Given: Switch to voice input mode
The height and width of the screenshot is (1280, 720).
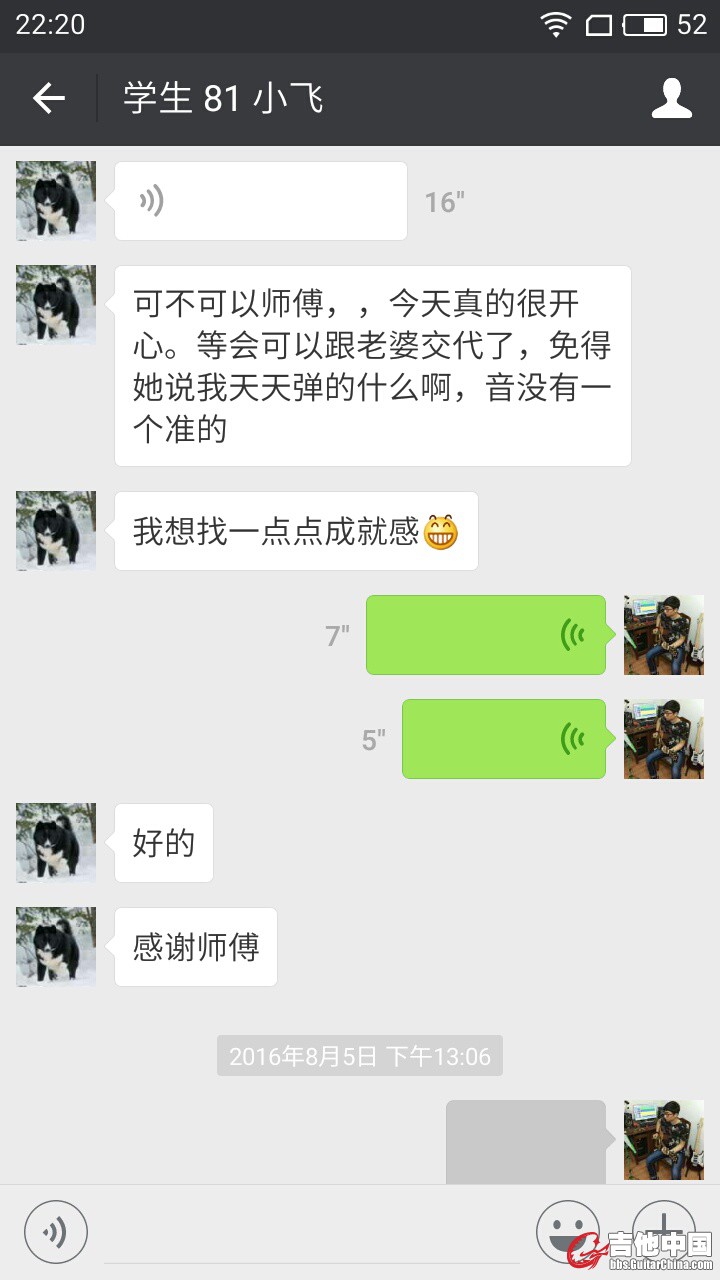Looking at the screenshot, I should [56, 1231].
